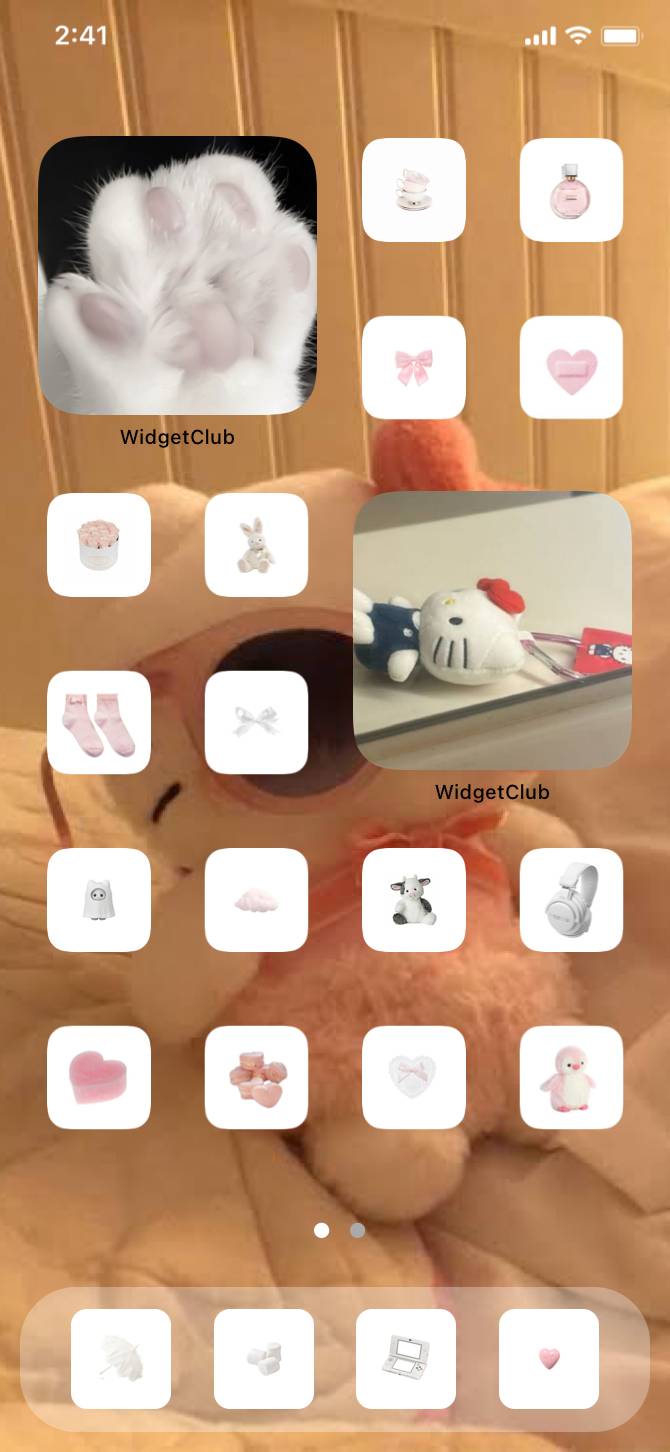Open the cat paw WidgetClub widget
The height and width of the screenshot is (1452, 670).
pyautogui.click(x=177, y=275)
